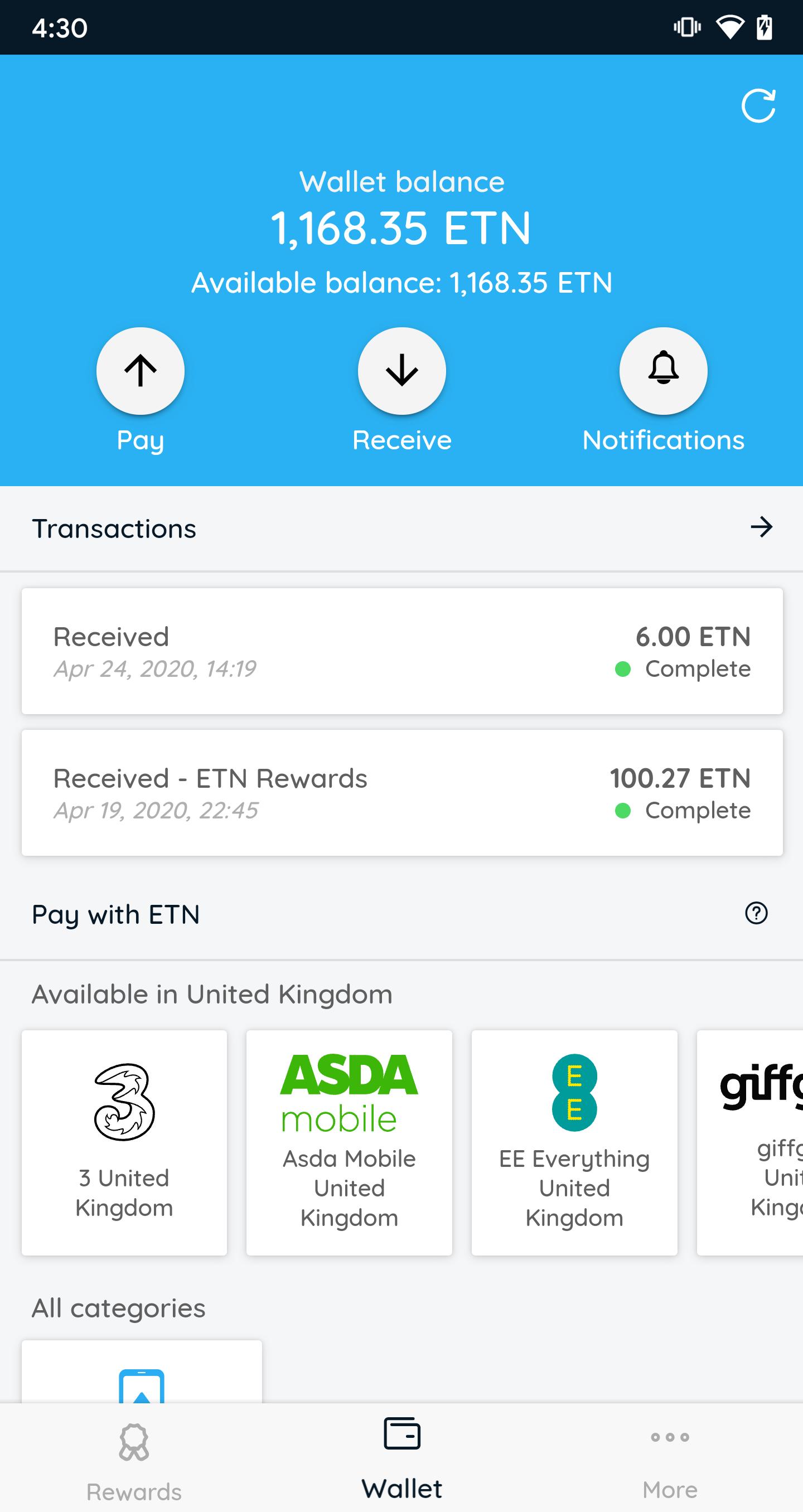Select the Asda Mobile United Kingdom card
The width and height of the screenshot is (803, 1512).
click(349, 1142)
